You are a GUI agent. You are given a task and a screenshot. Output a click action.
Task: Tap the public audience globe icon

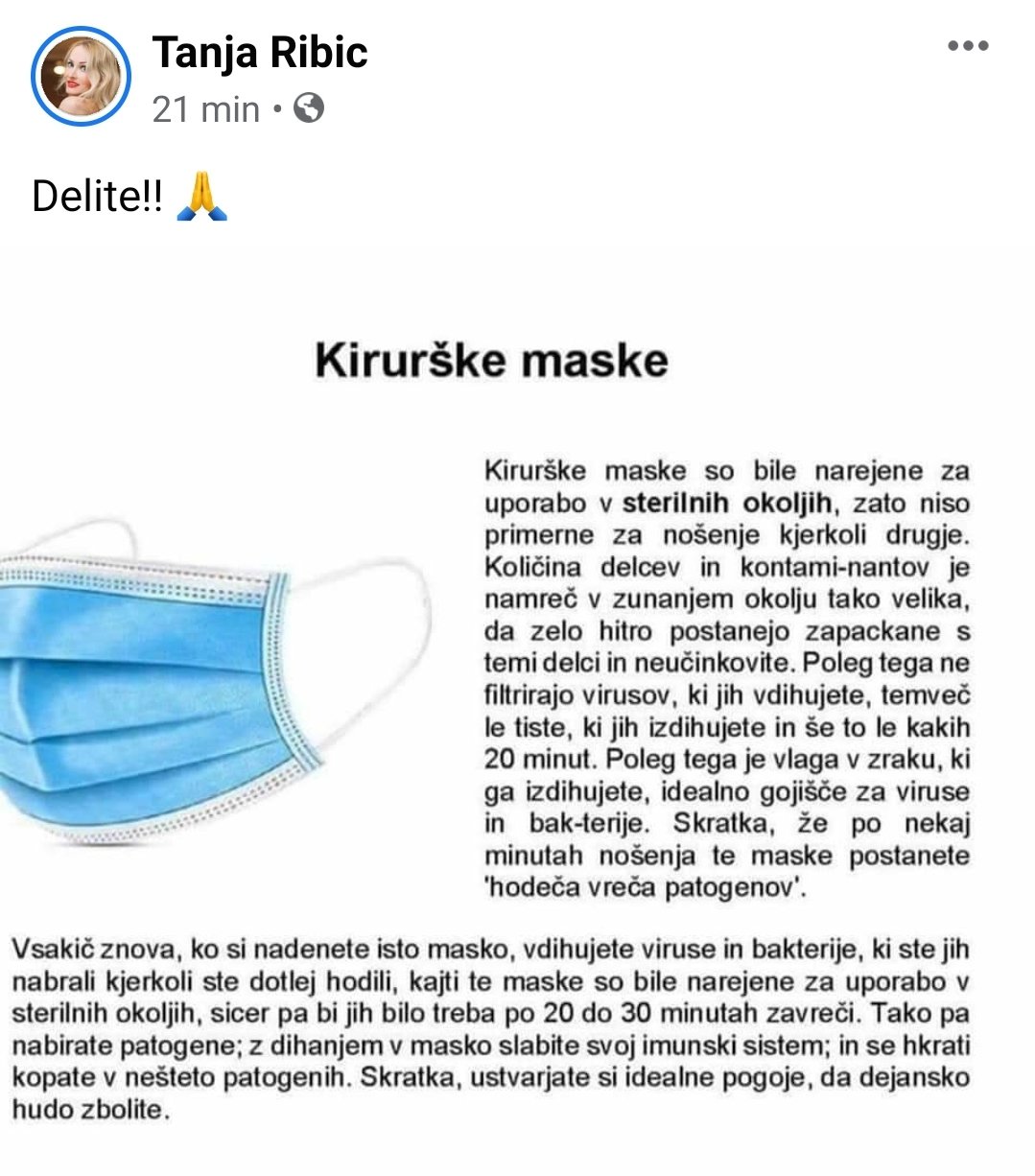(309, 108)
